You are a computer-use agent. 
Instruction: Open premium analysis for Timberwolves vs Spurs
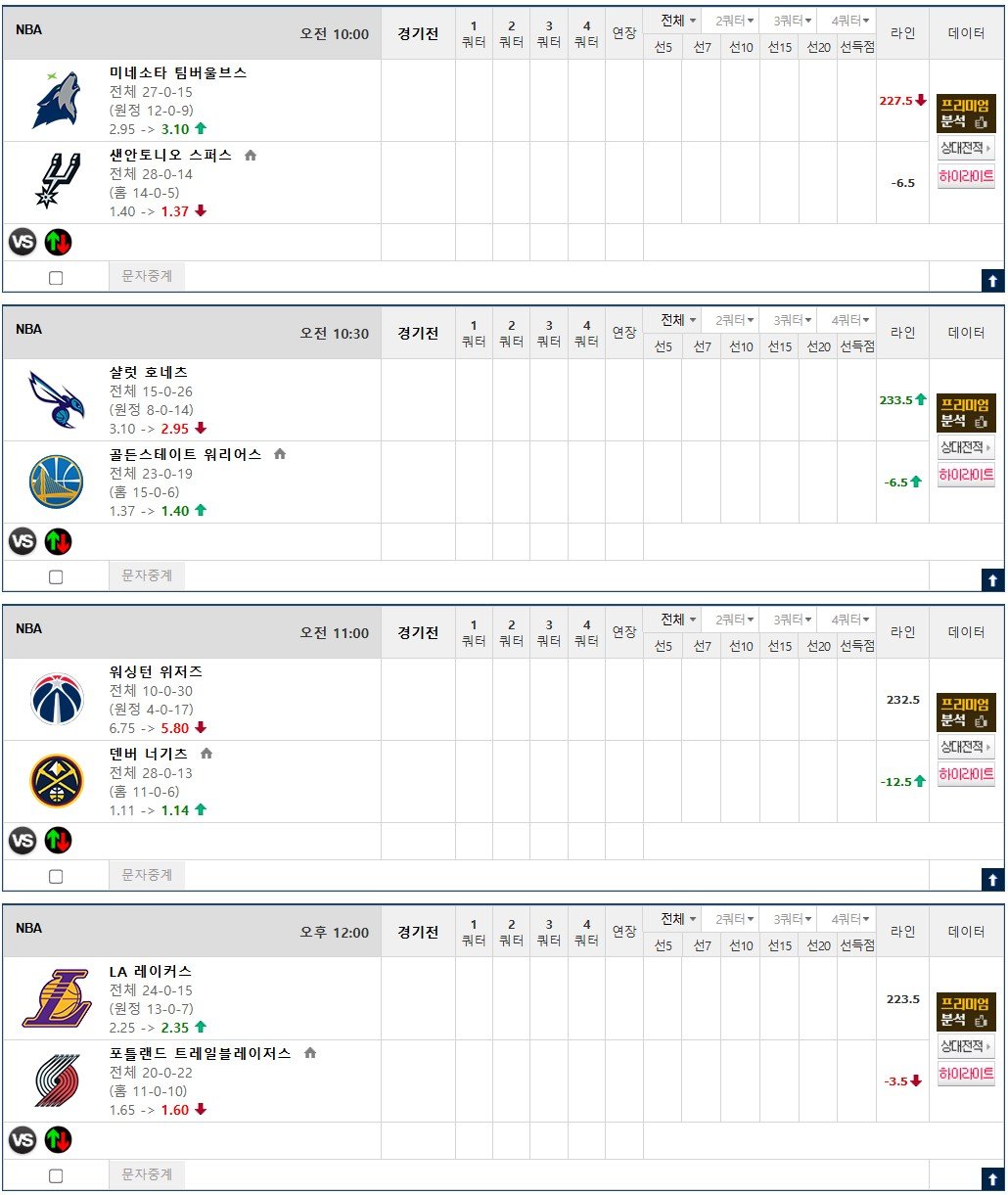pos(966,114)
